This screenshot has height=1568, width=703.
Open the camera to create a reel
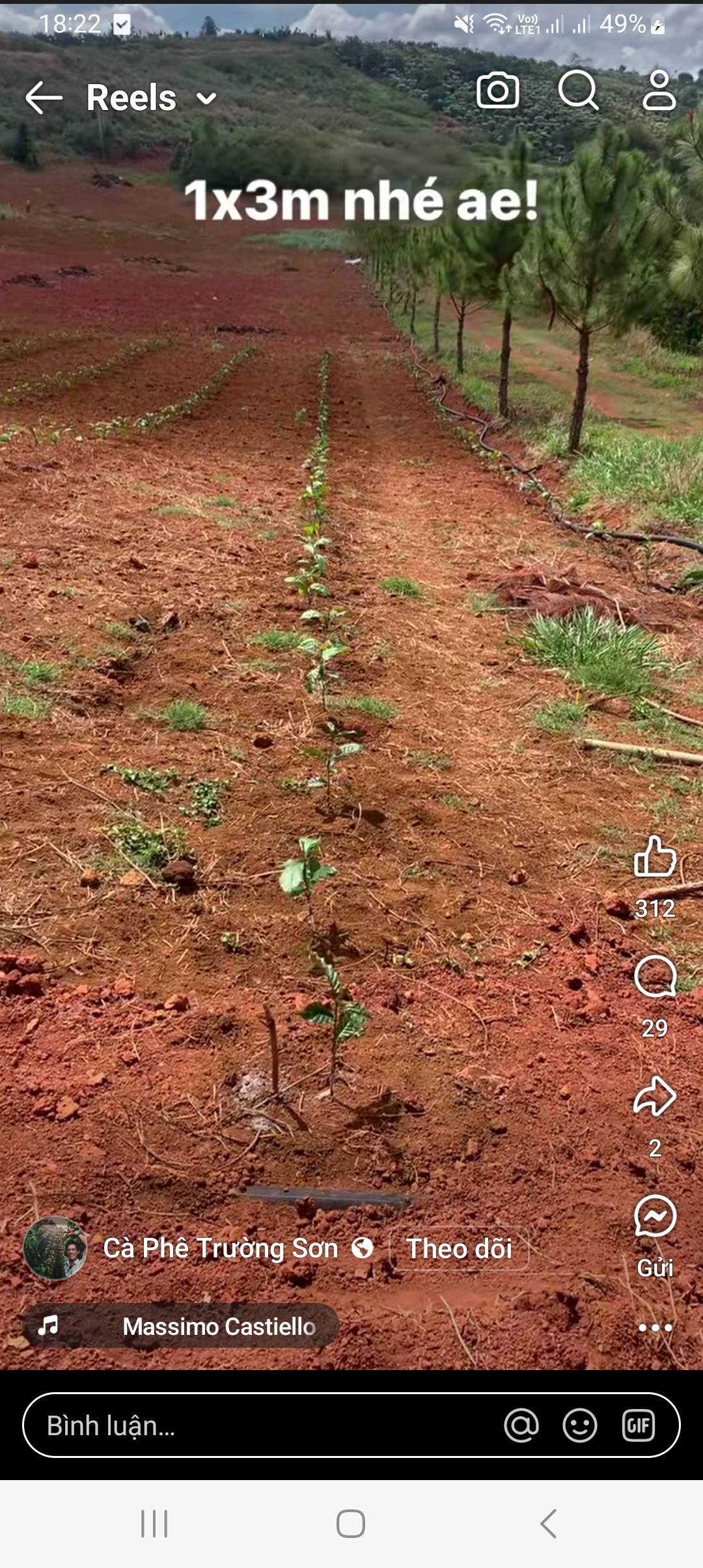click(x=498, y=90)
